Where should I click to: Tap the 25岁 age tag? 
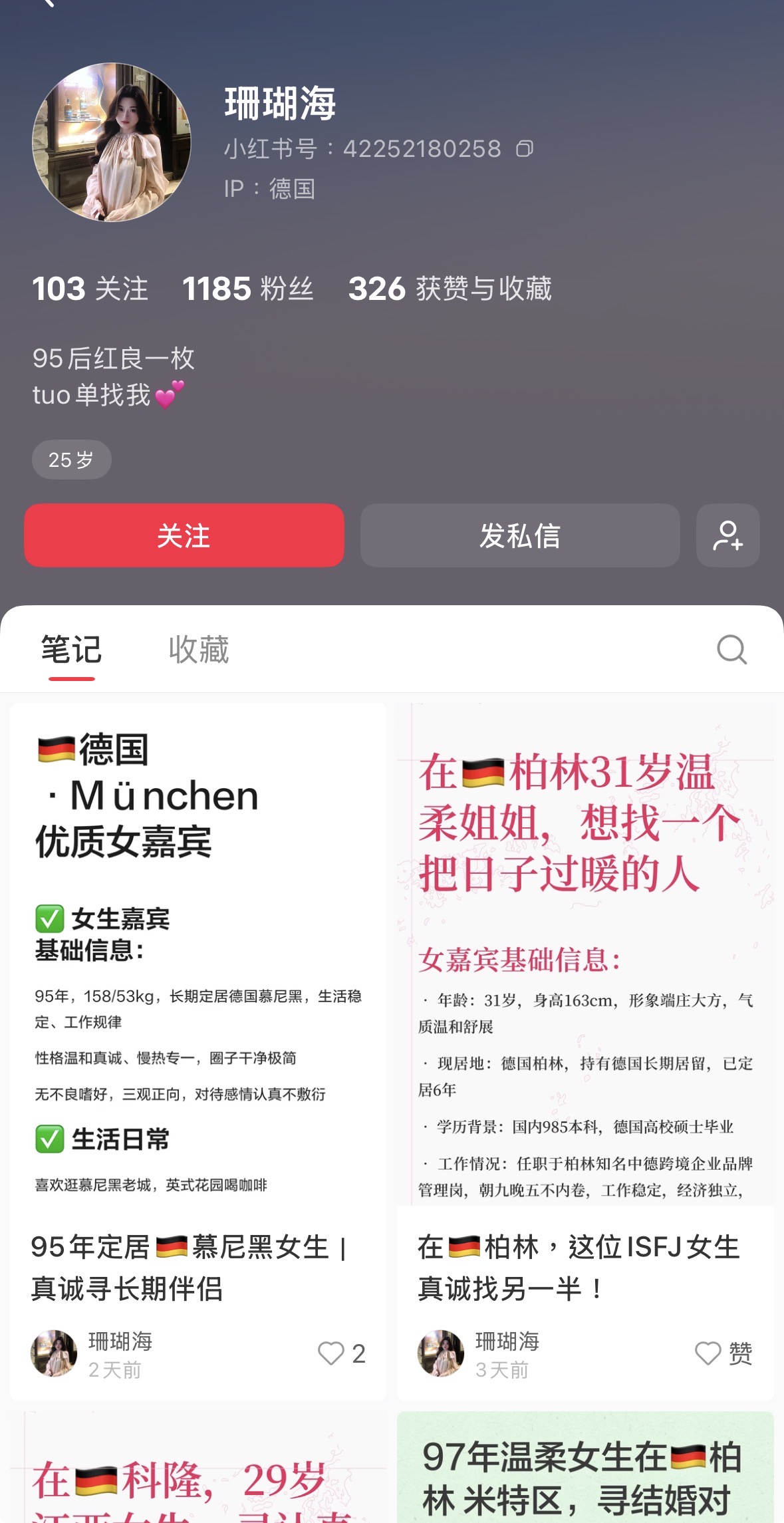[x=71, y=459]
